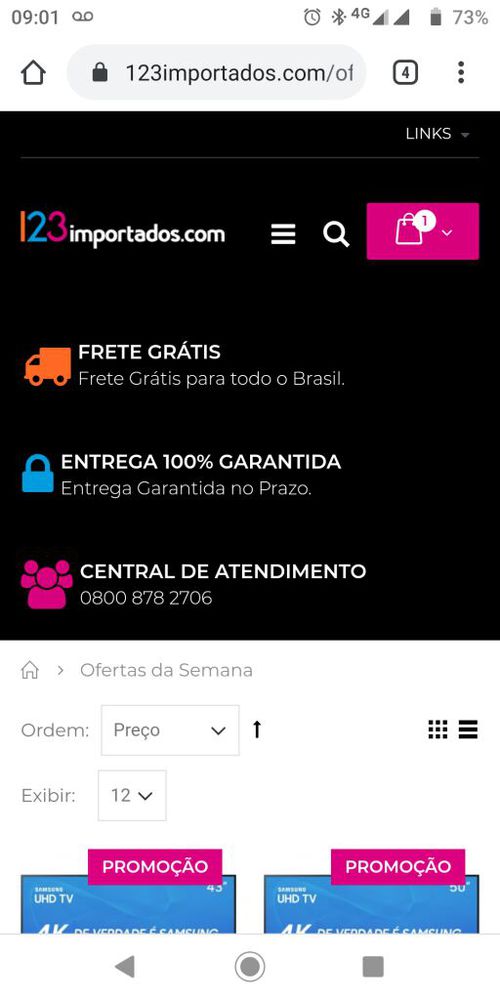The width and height of the screenshot is (500, 1000).
Task: Open the Exibir items-per-page dropdown showing 12
Action: (x=132, y=795)
